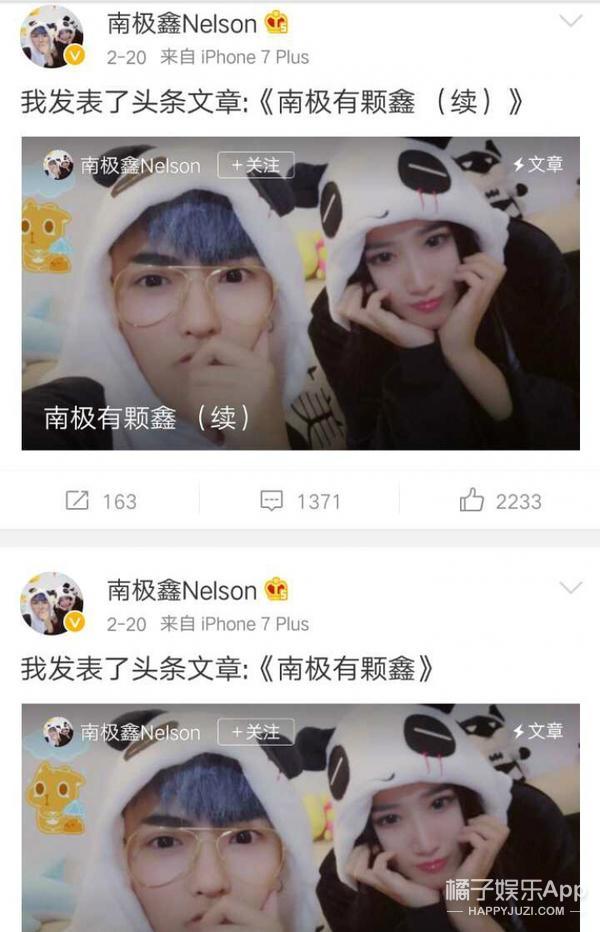Open the avatar on the second 南极鑫Nelson post
Viewport: 600px width, 932px height.
[x=52, y=603]
